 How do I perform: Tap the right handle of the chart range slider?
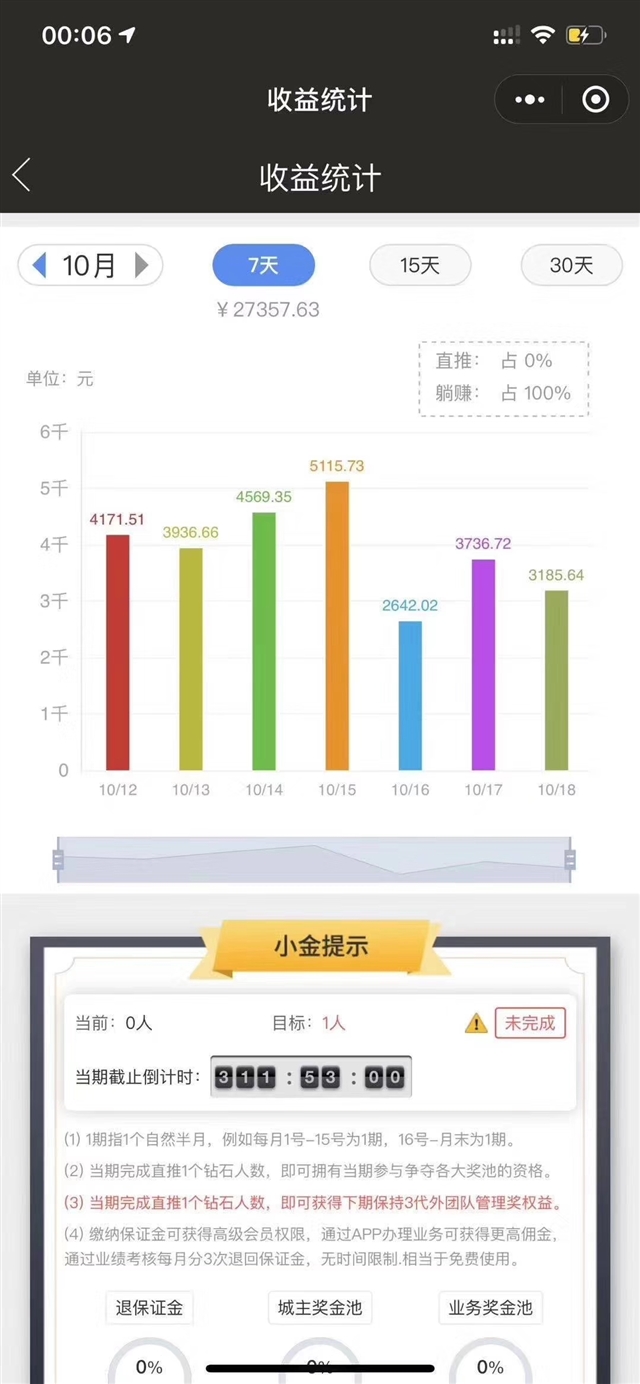pos(570,859)
